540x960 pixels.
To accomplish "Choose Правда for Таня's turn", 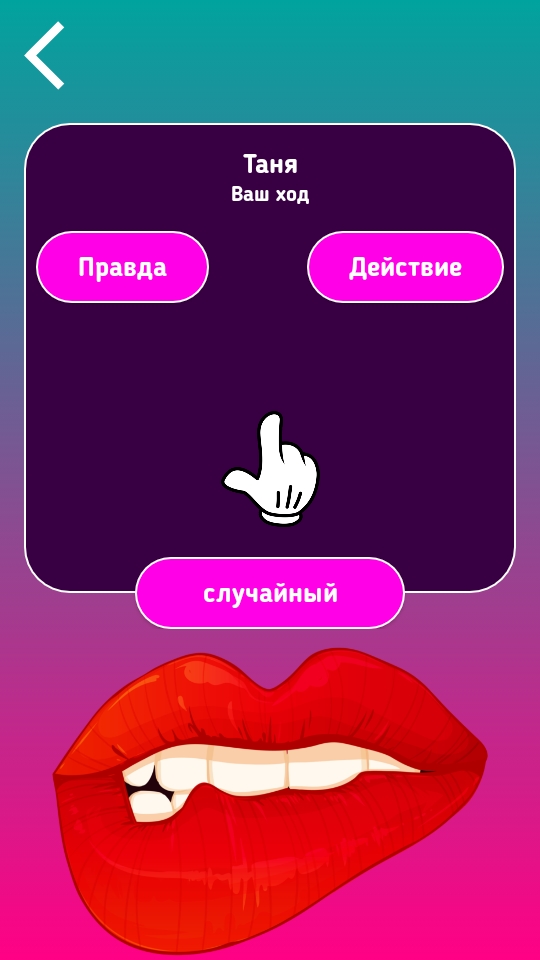I will [x=122, y=267].
